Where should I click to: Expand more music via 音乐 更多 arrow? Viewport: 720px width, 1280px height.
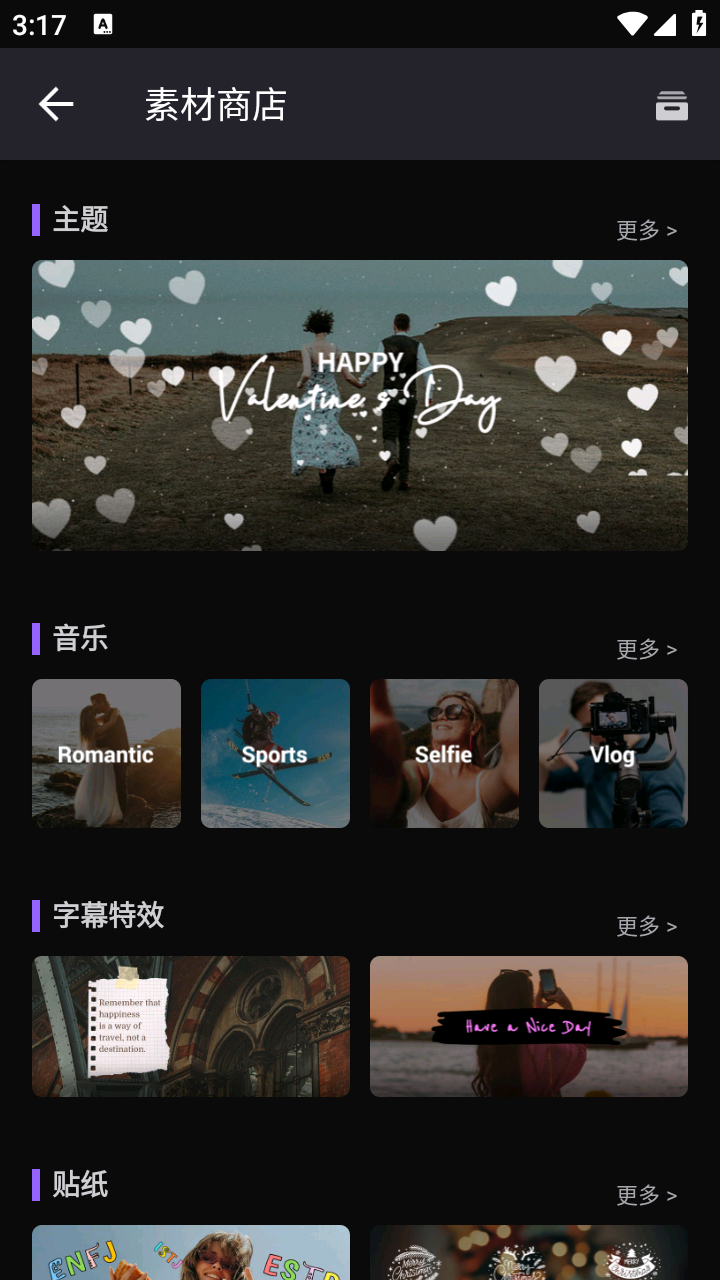(x=647, y=648)
